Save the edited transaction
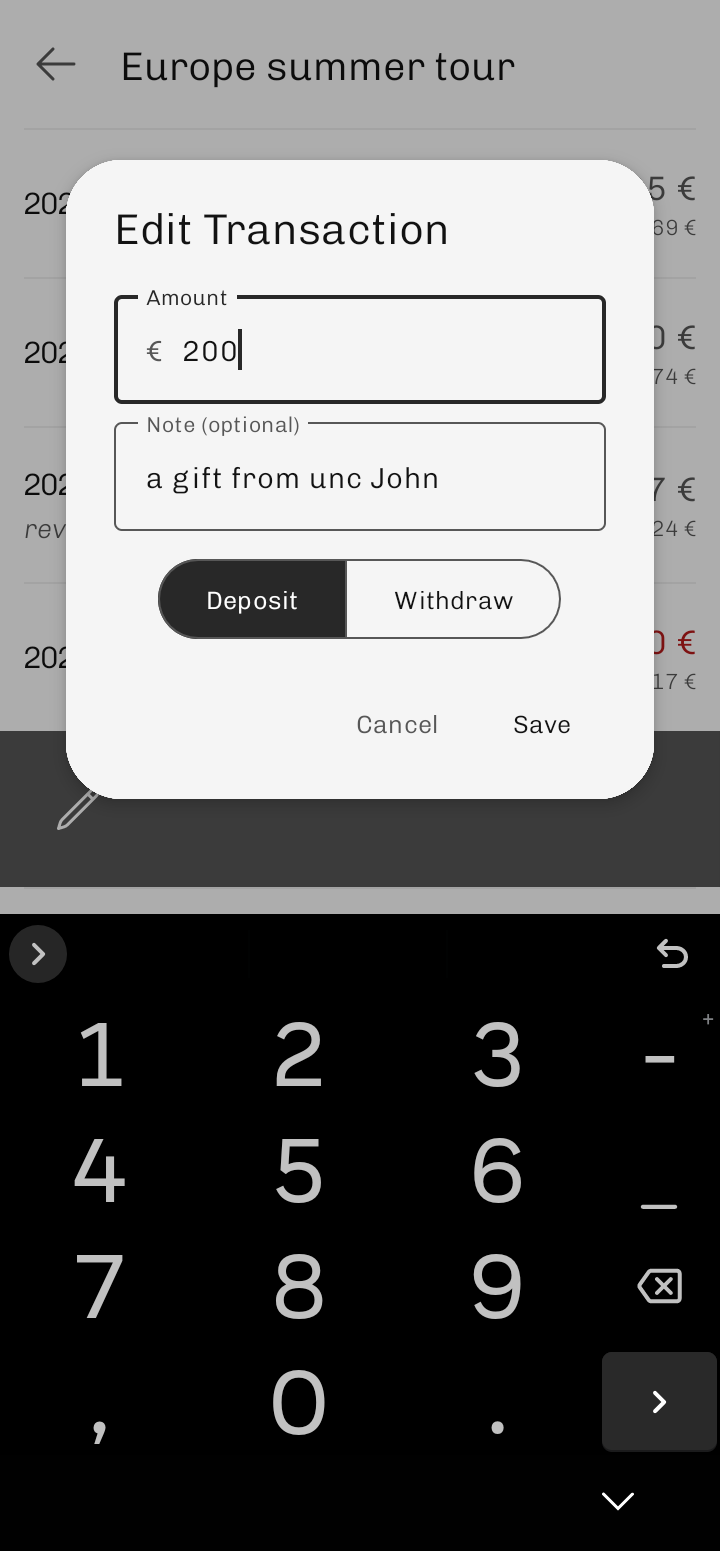Viewport: 720px width, 1551px height. [541, 725]
